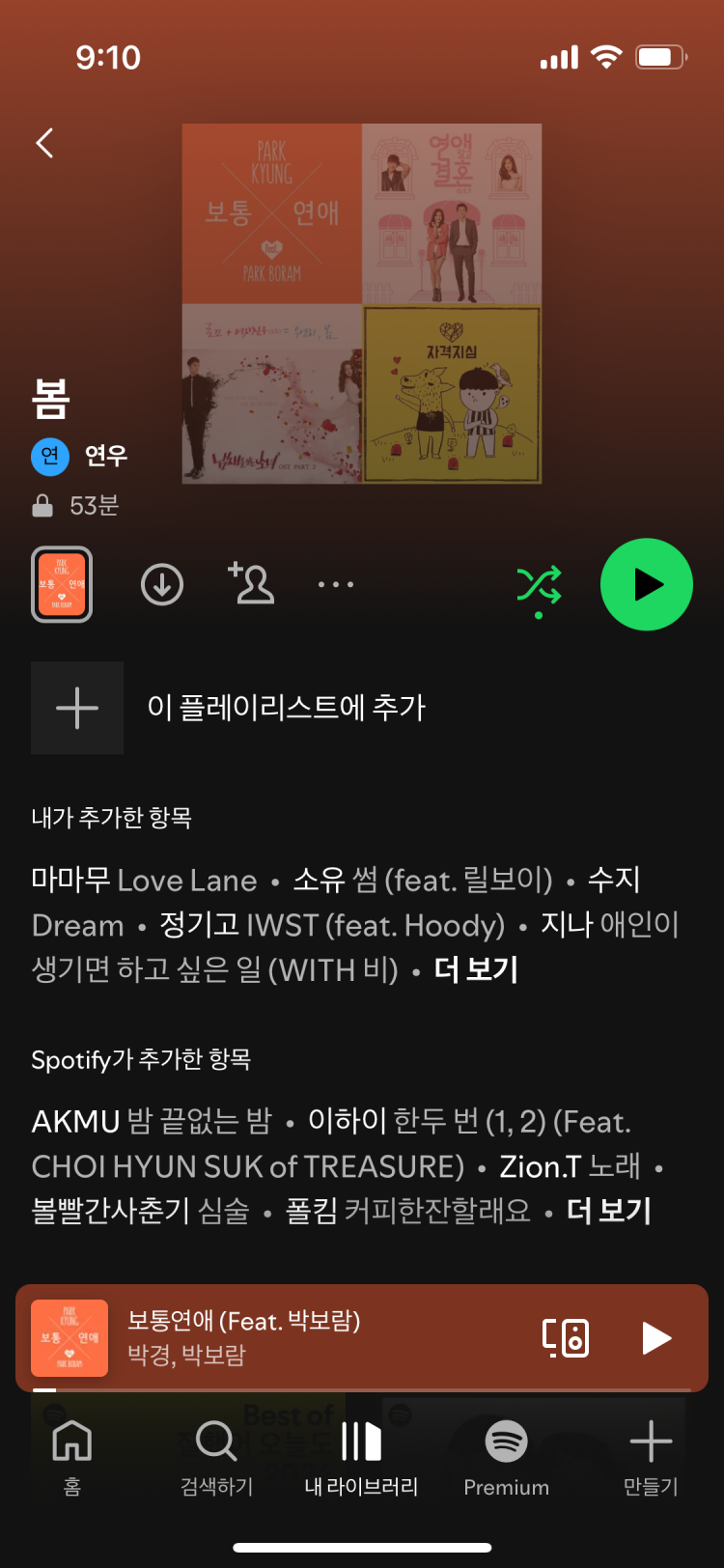The image size is (724, 1568).
Task: Go back using the back arrow
Action: tap(42, 142)
